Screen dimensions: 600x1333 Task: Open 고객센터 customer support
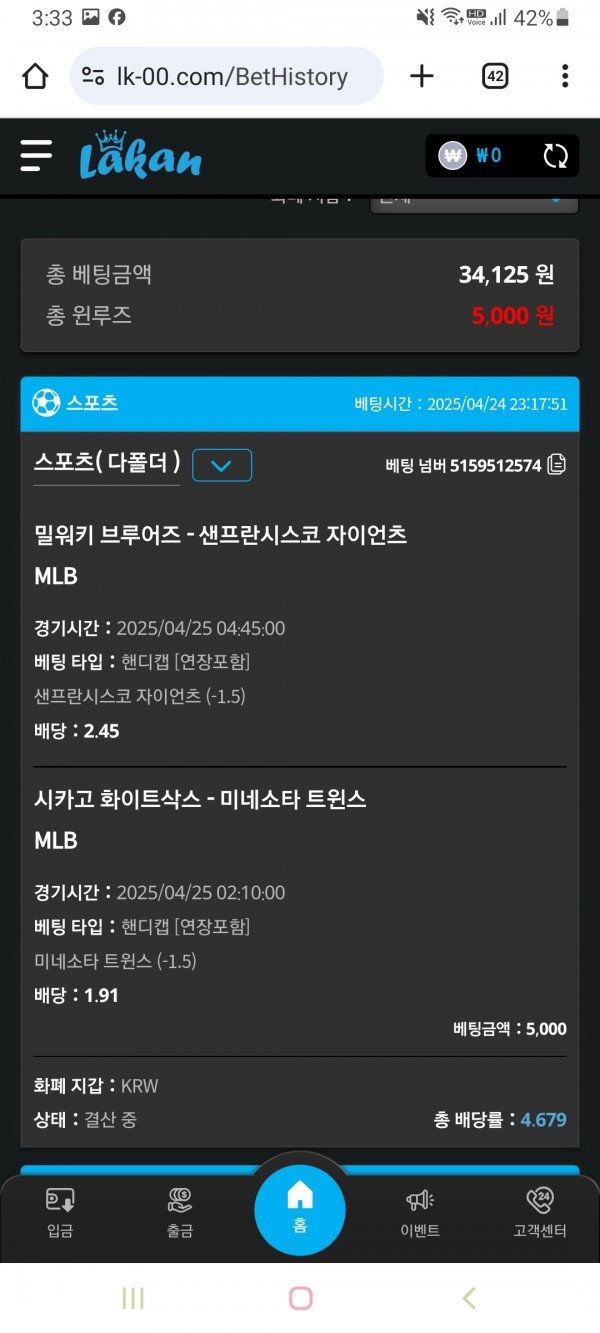click(540, 1212)
